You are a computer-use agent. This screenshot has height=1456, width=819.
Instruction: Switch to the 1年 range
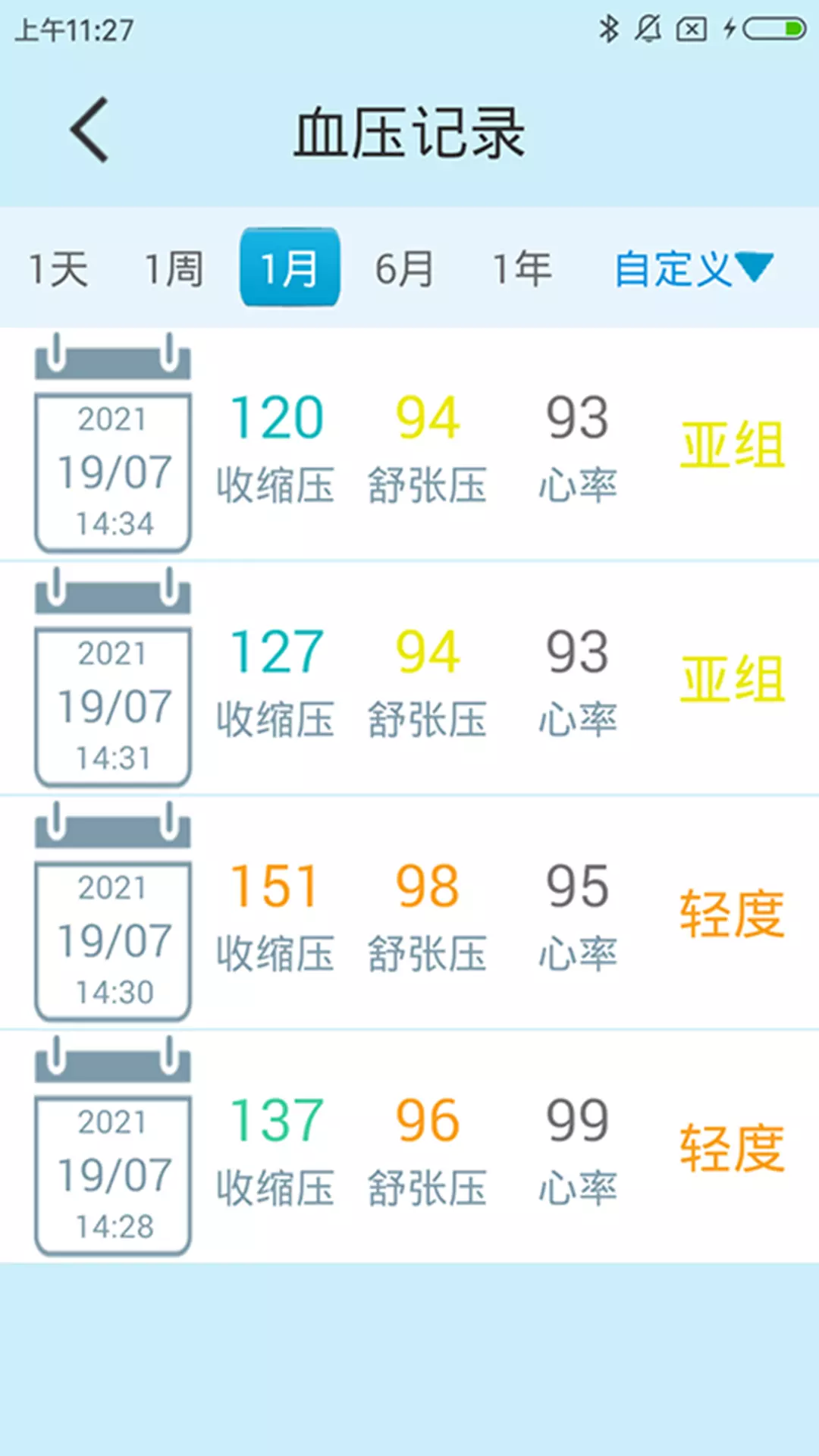(522, 268)
